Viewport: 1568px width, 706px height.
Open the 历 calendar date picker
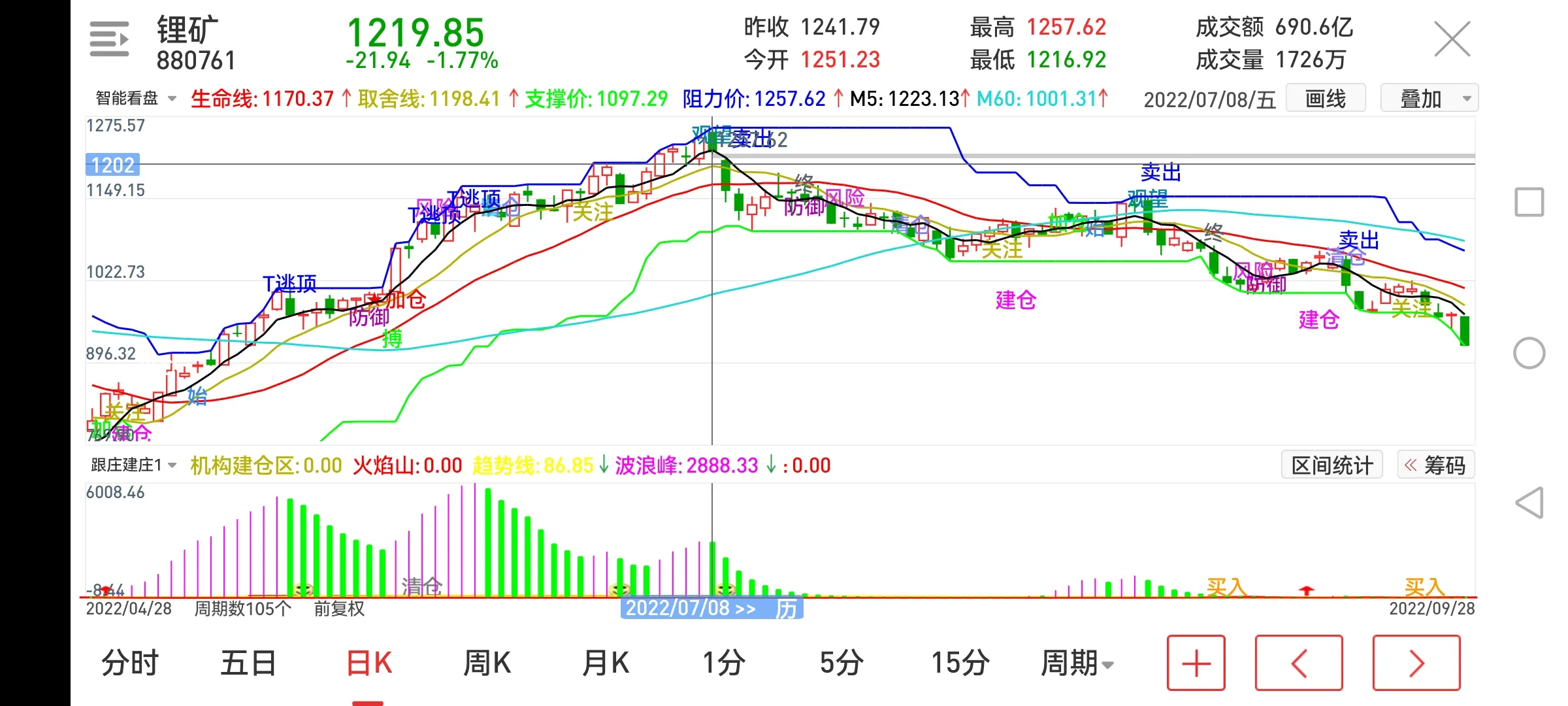[787, 609]
